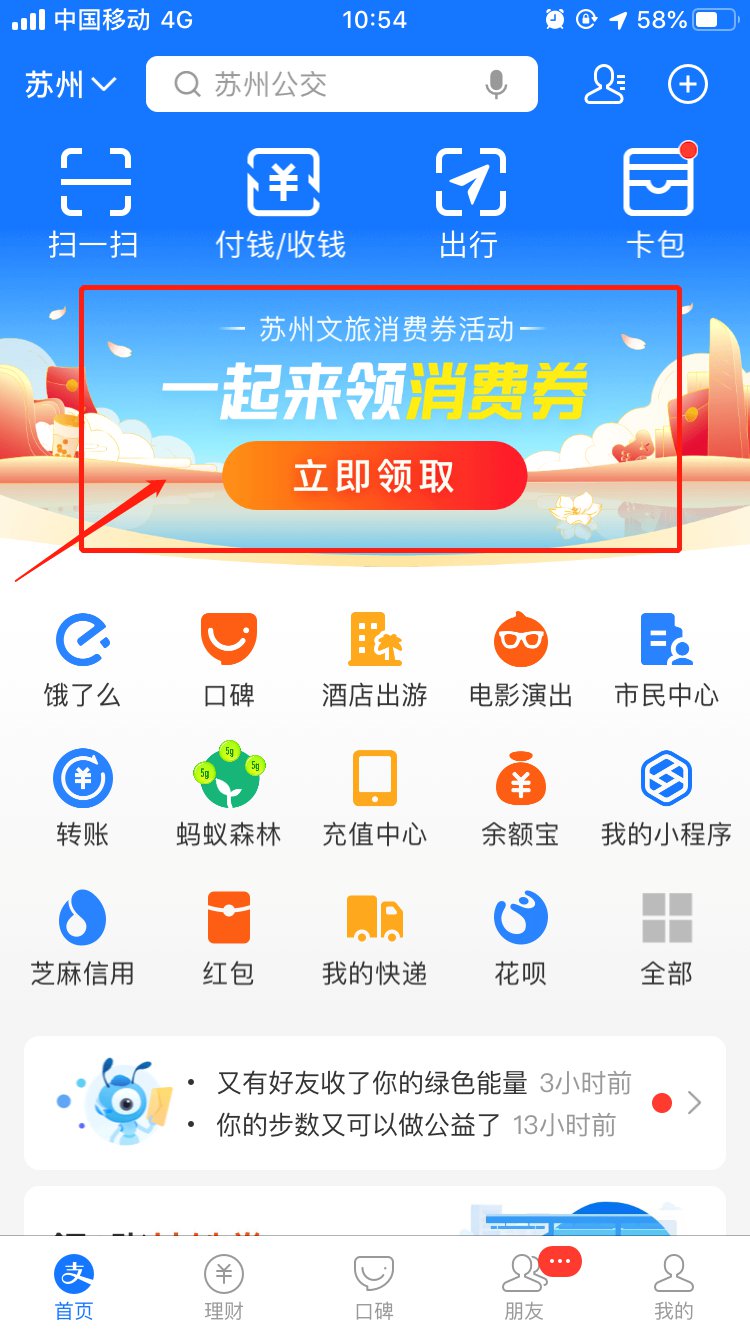Open the contacts icon in top bar
The width and height of the screenshot is (750, 1334).
point(604,85)
